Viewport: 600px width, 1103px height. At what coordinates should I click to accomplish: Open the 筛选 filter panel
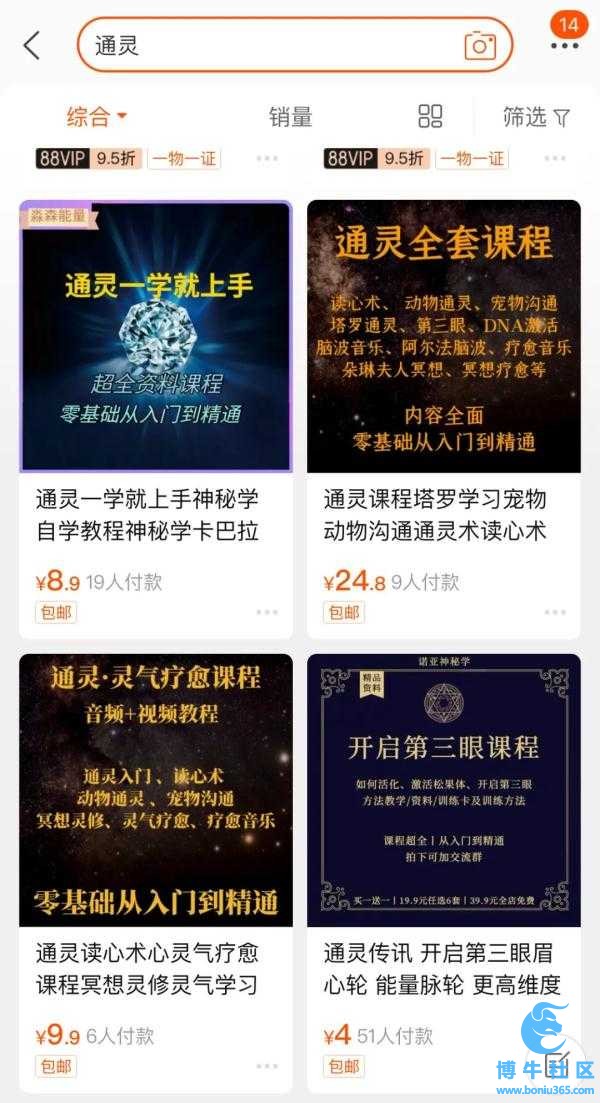[x=536, y=117]
